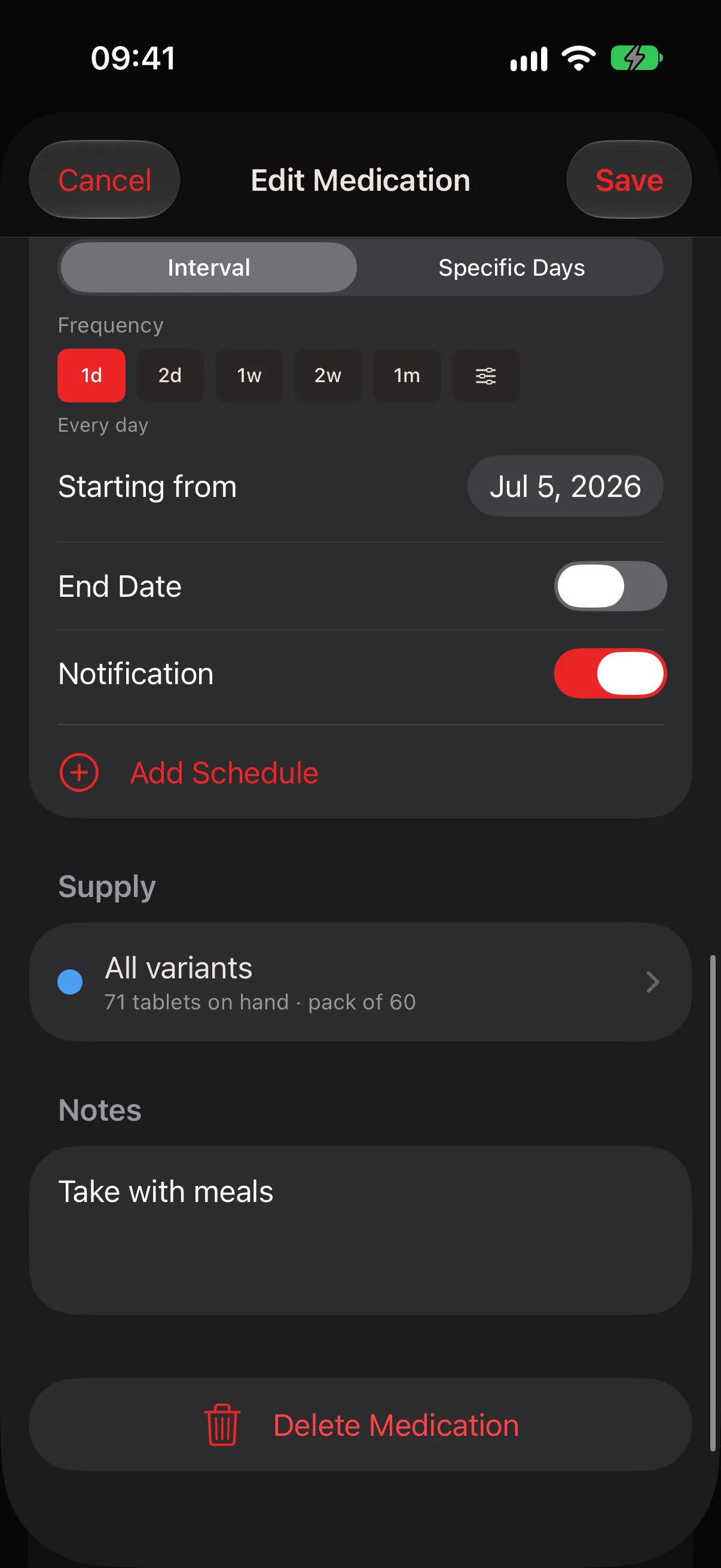
Task: Set frequency to 1w
Action: click(x=249, y=376)
